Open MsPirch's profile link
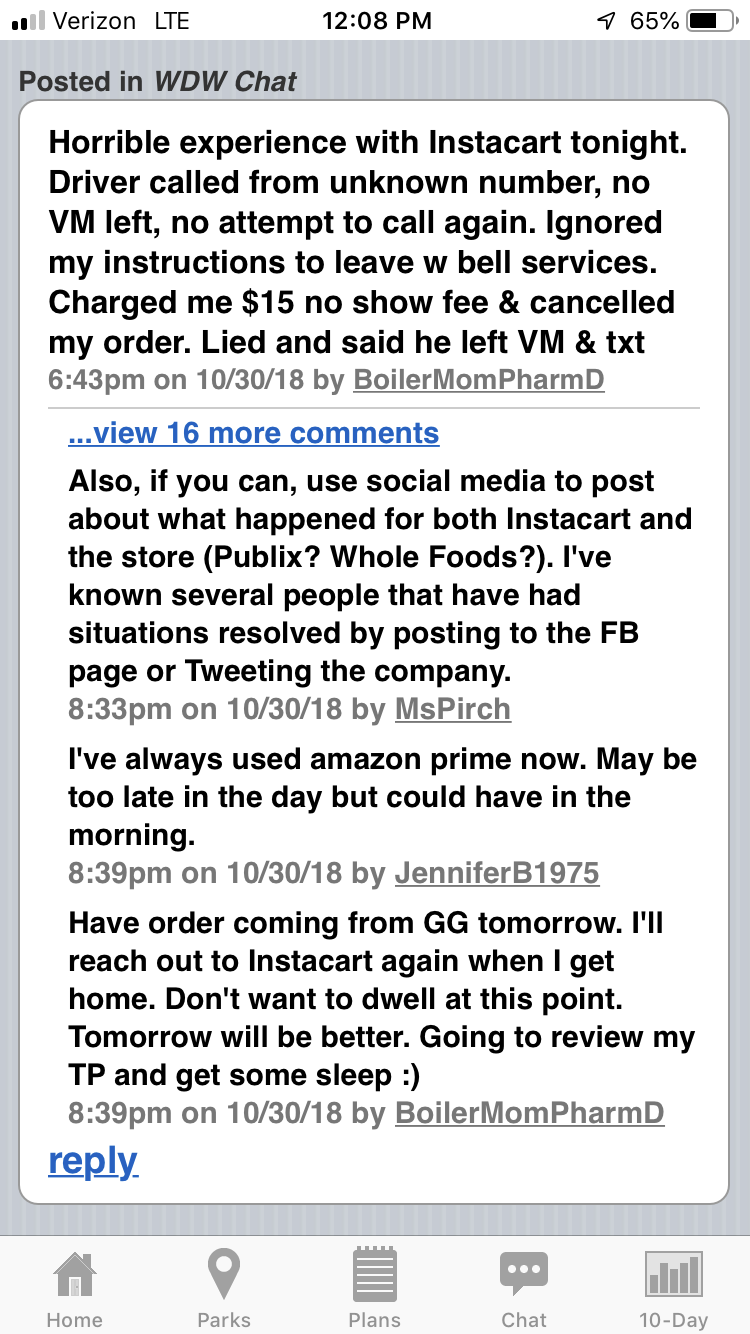750x1334 pixels. 452,709
